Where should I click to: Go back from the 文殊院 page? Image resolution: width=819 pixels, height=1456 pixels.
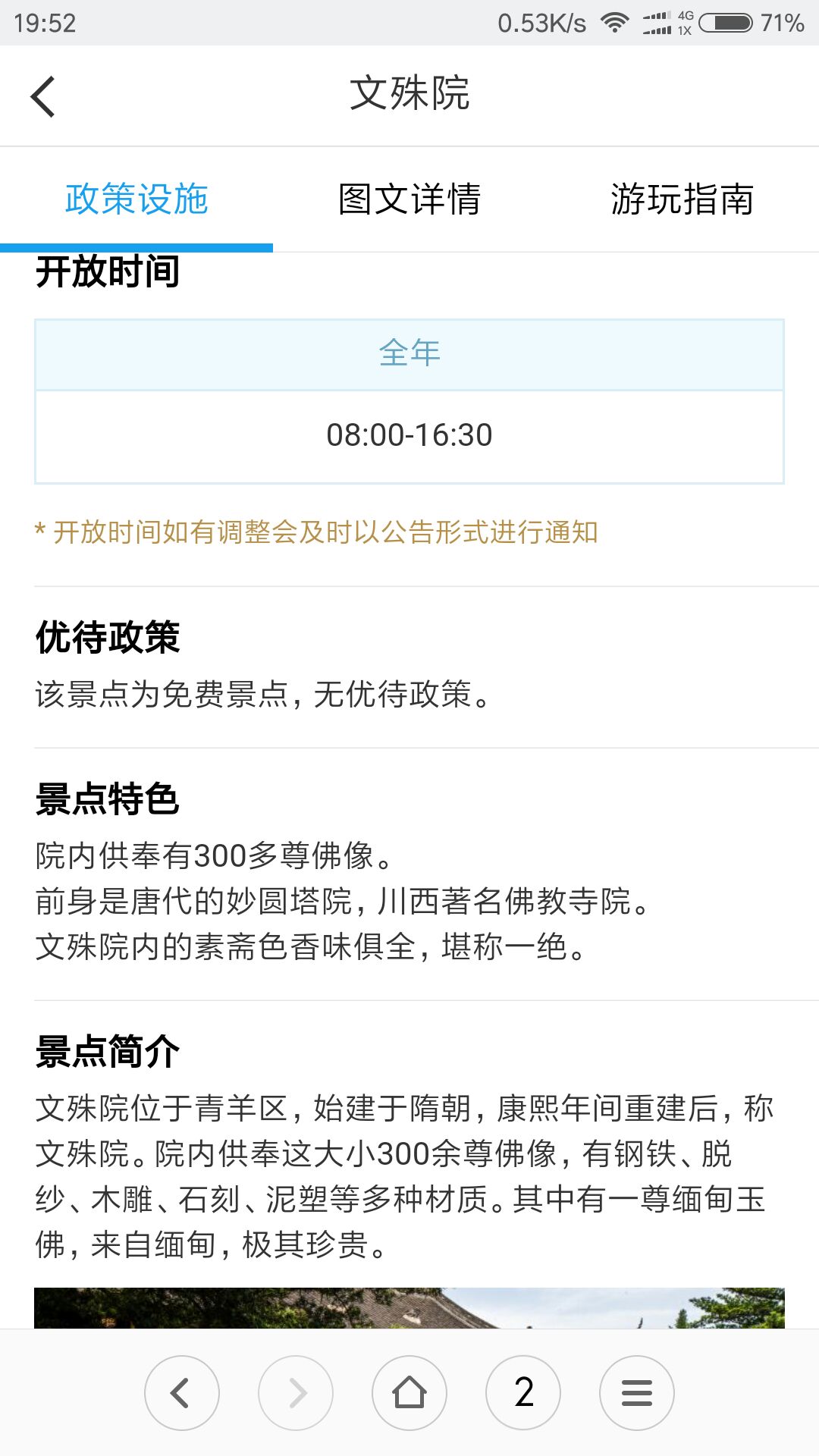tap(43, 96)
